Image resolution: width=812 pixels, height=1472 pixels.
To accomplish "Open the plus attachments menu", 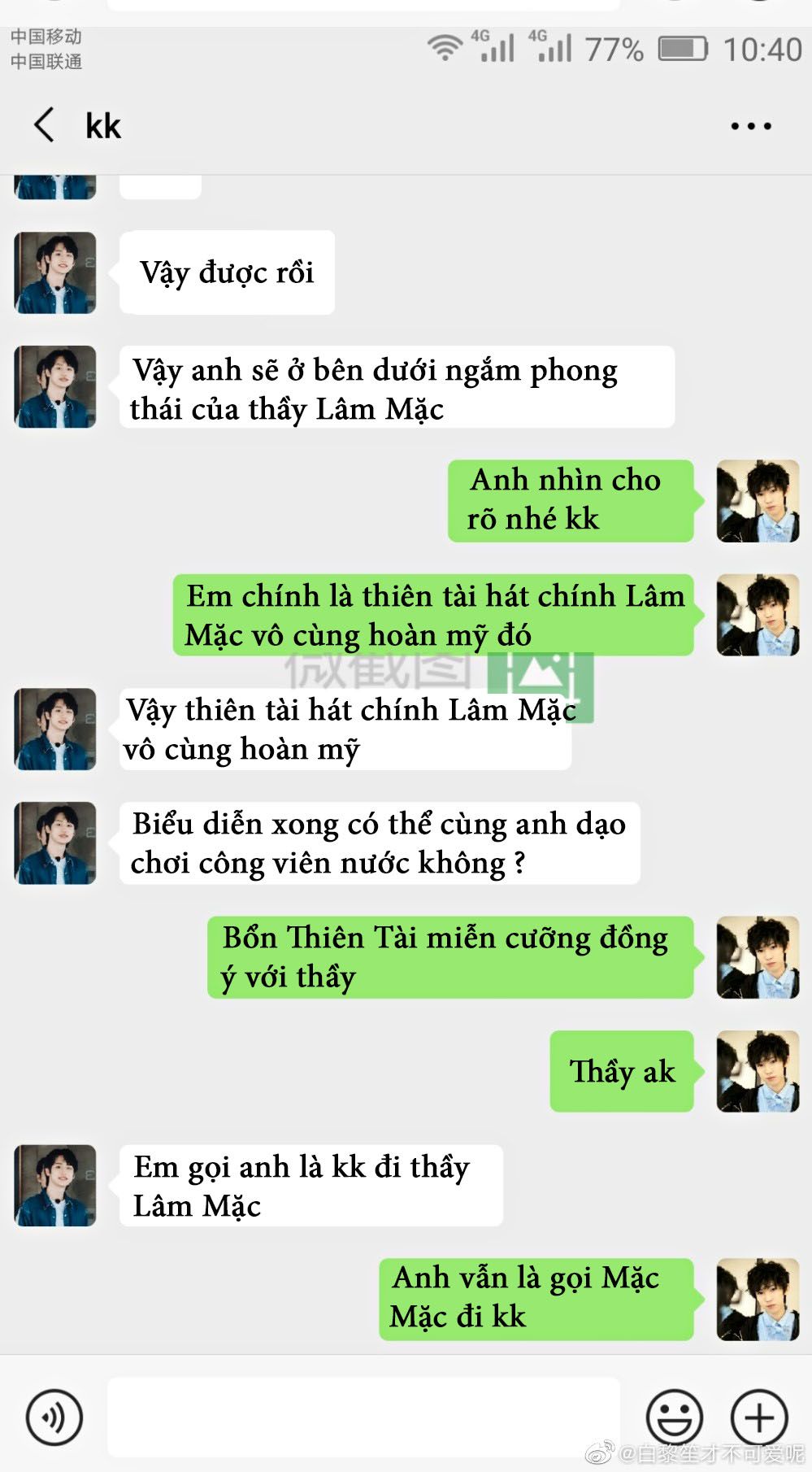I will point(759,1418).
